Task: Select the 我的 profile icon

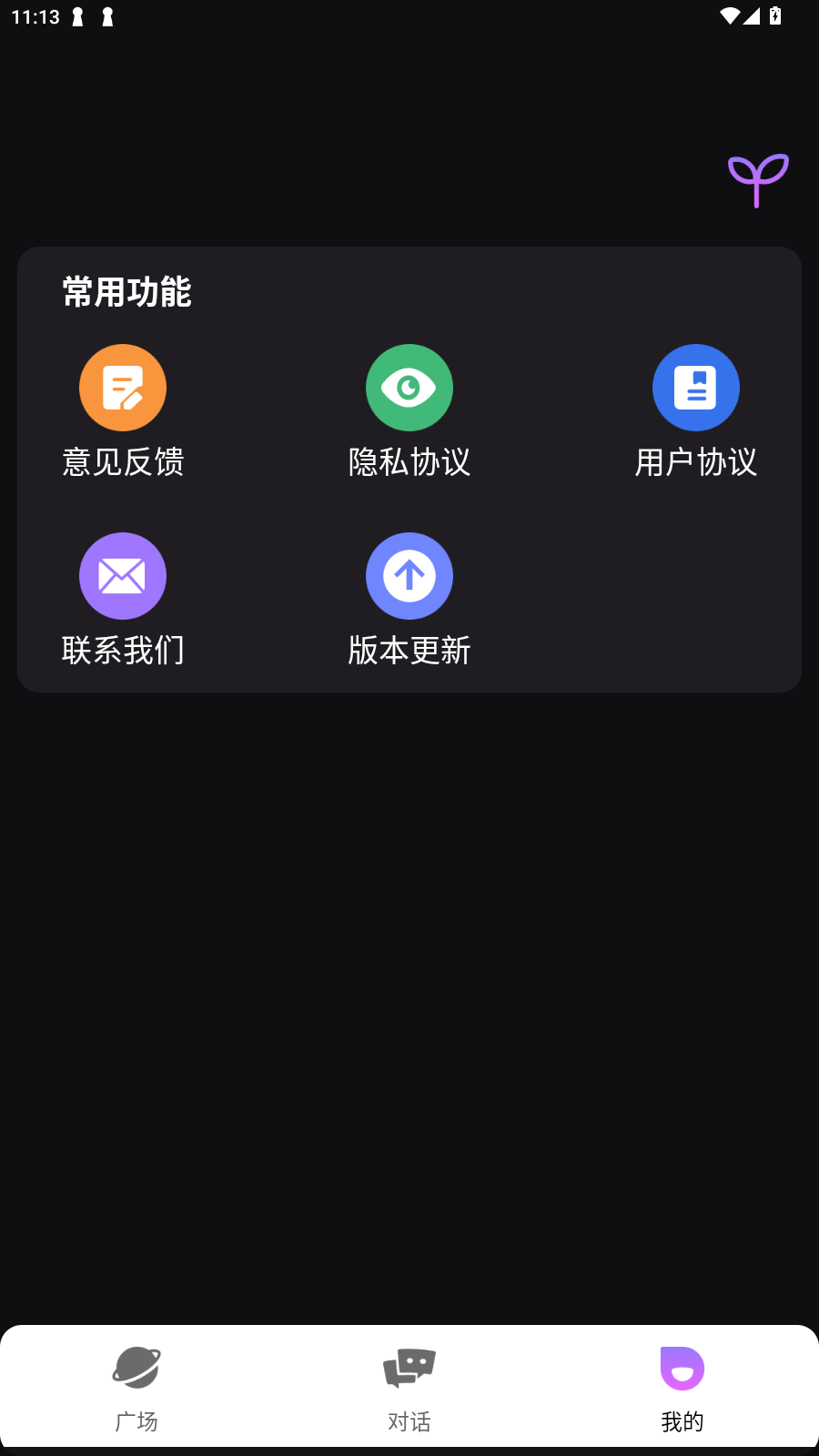Action: (x=682, y=1366)
